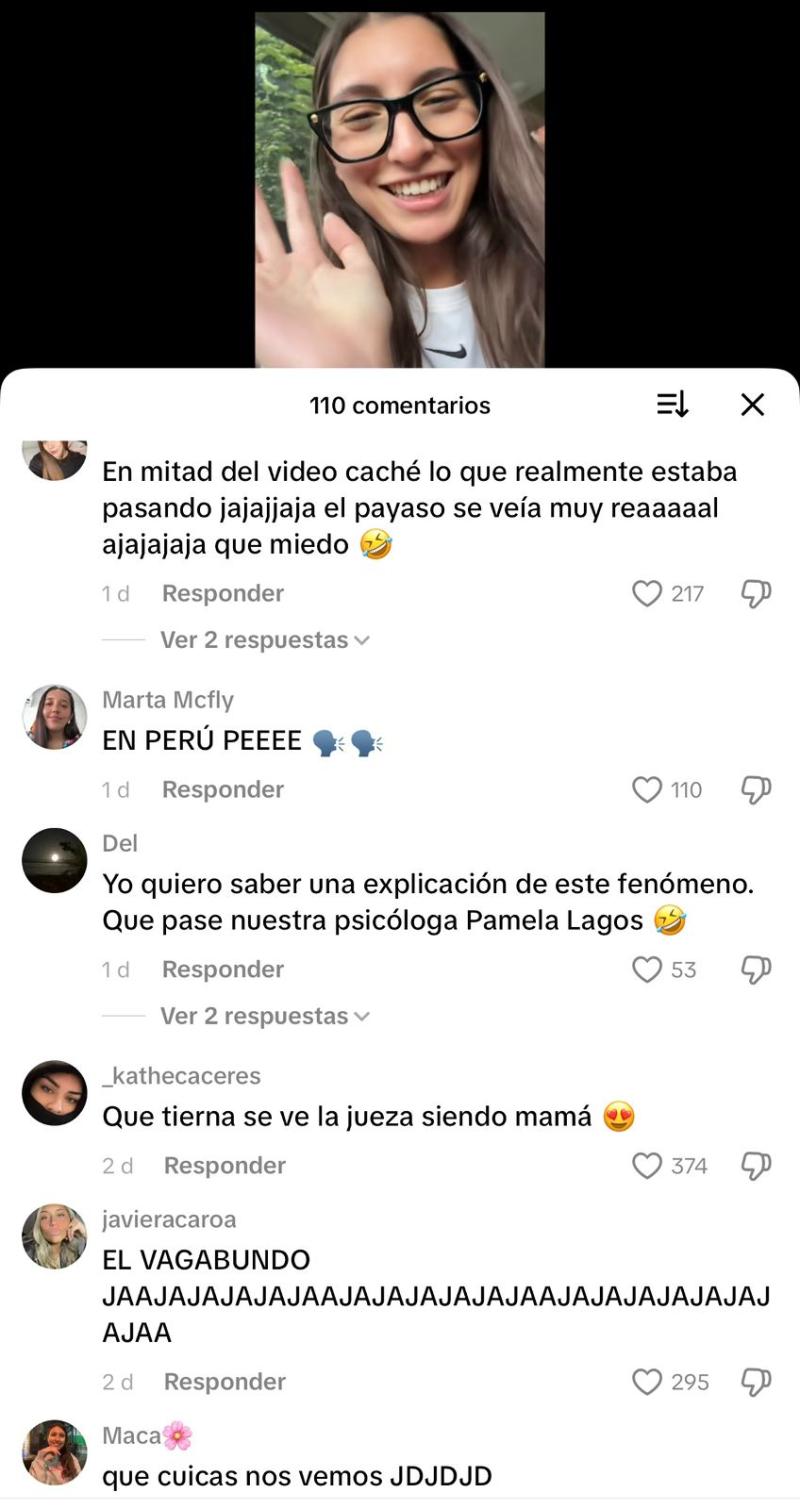This screenshot has height=1509, width=800.
Task: Click Del's profile avatar
Action: click(x=54, y=861)
